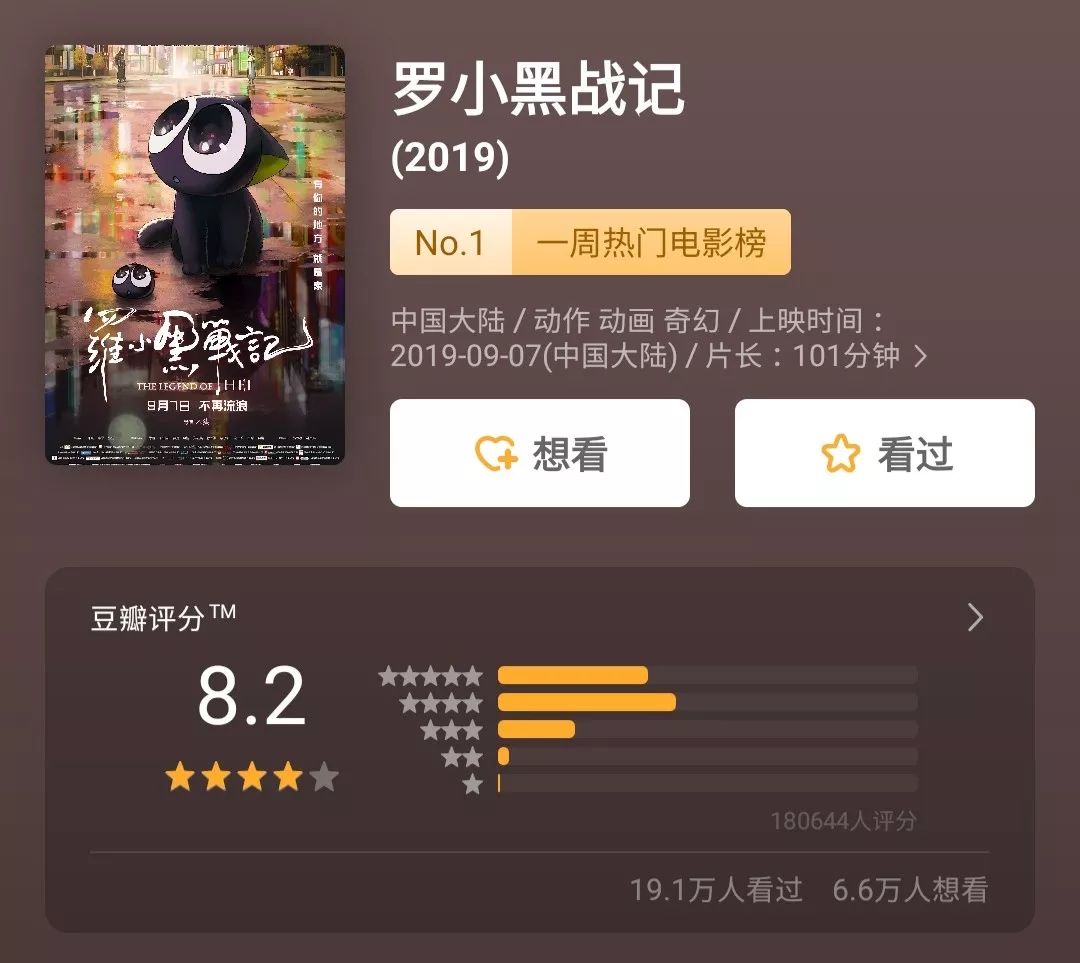Mark the movie as 看过
Image resolution: width=1080 pixels, height=963 pixels.
coord(884,453)
